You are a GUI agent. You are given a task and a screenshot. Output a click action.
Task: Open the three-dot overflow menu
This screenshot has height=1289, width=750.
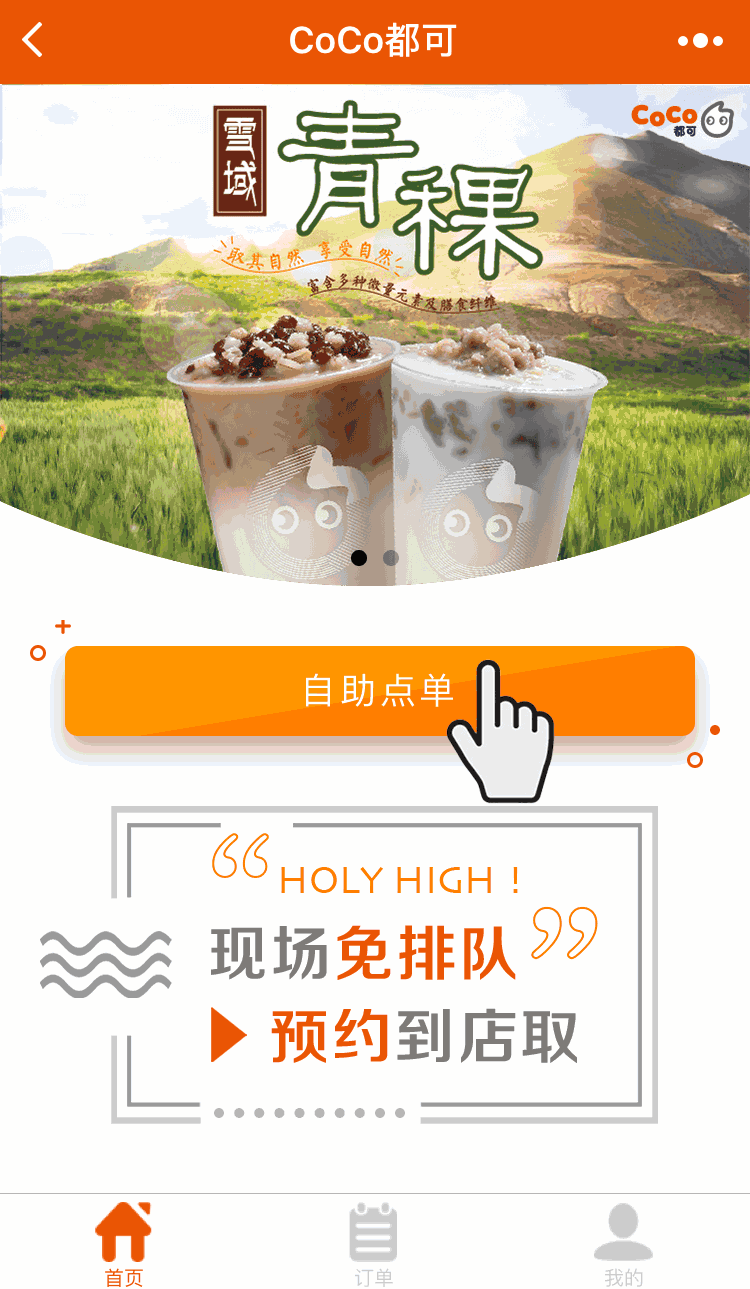[700, 41]
